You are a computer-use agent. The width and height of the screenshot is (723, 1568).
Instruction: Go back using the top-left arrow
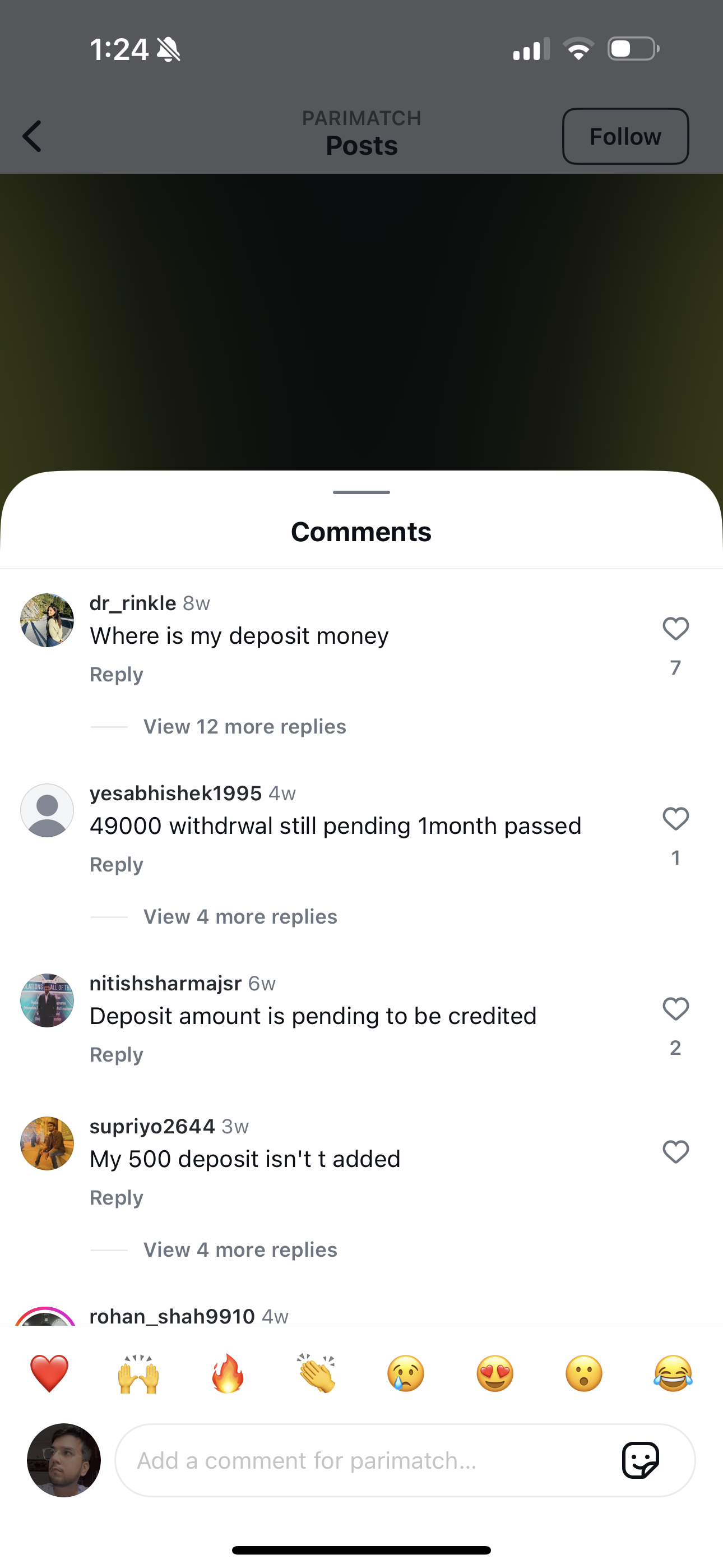point(33,136)
